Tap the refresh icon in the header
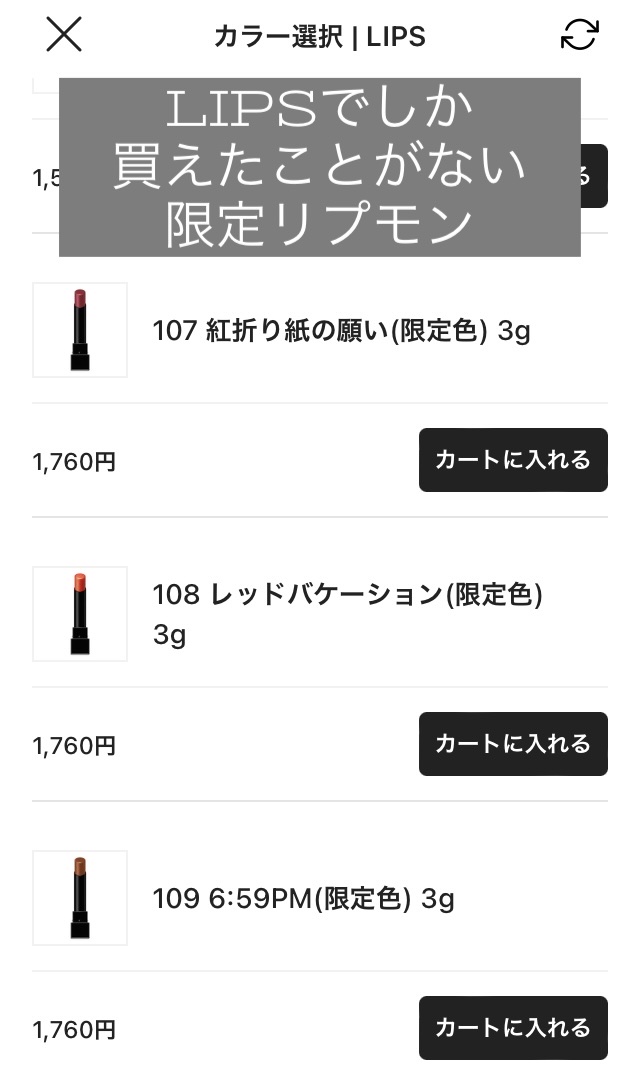This screenshot has width=640, height=1081. pos(579,35)
